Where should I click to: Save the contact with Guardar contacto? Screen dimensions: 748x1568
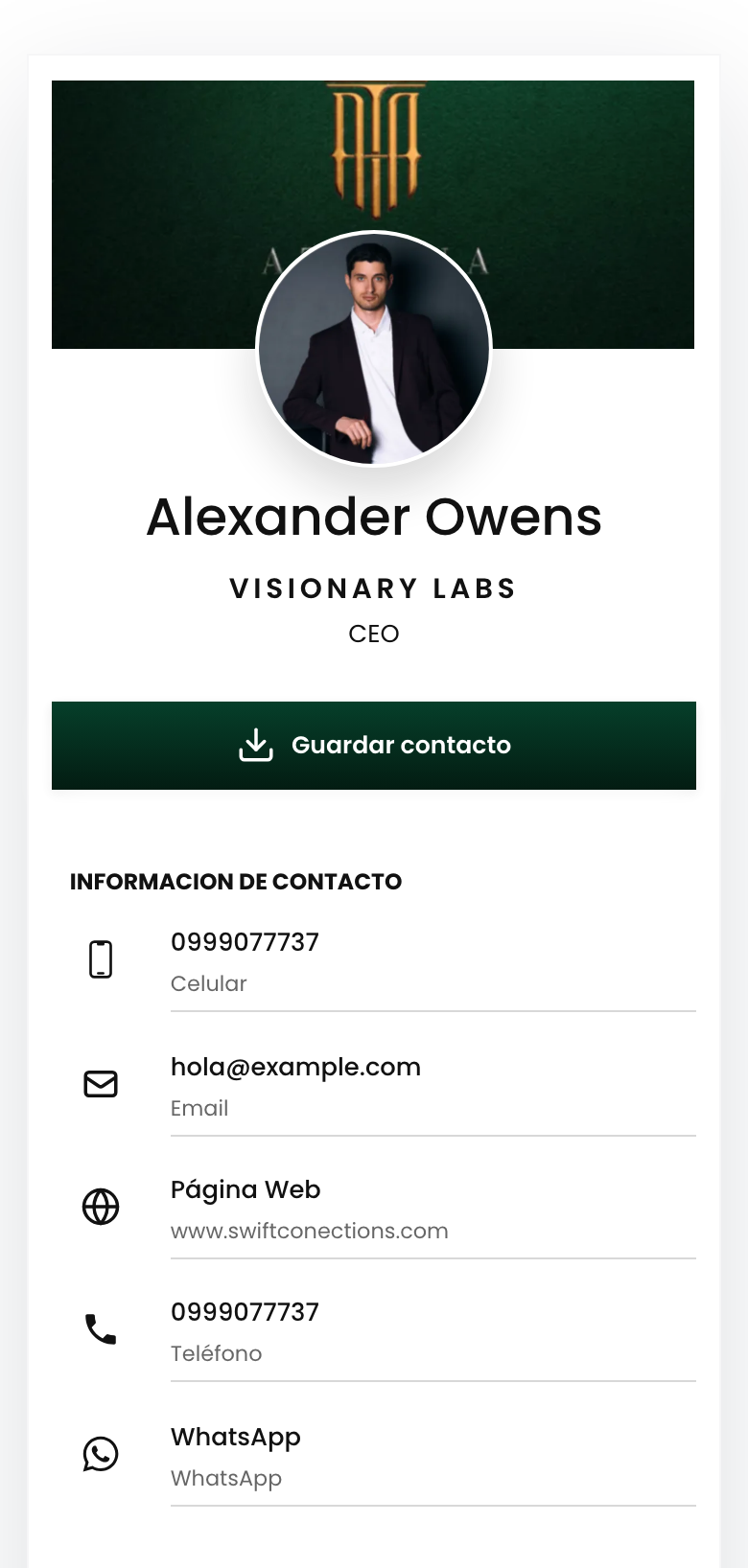click(x=374, y=746)
